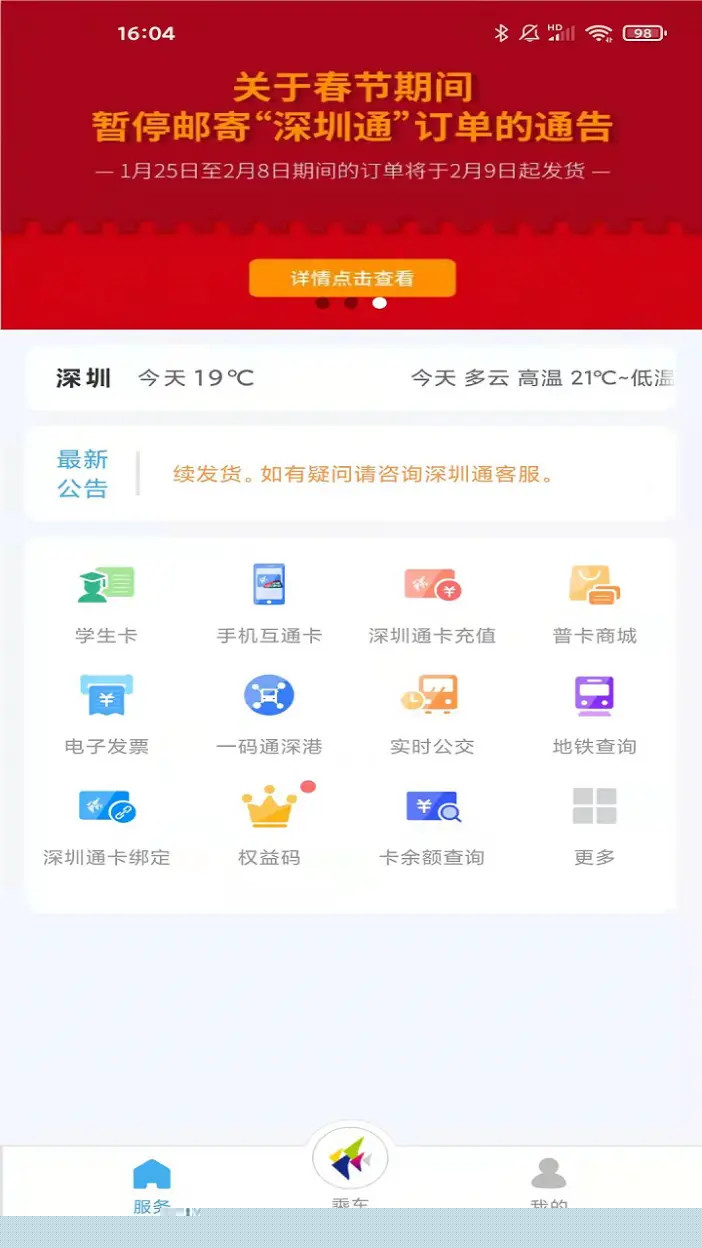
Task: Open the 最新公告 announcement
Action: tap(362, 474)
